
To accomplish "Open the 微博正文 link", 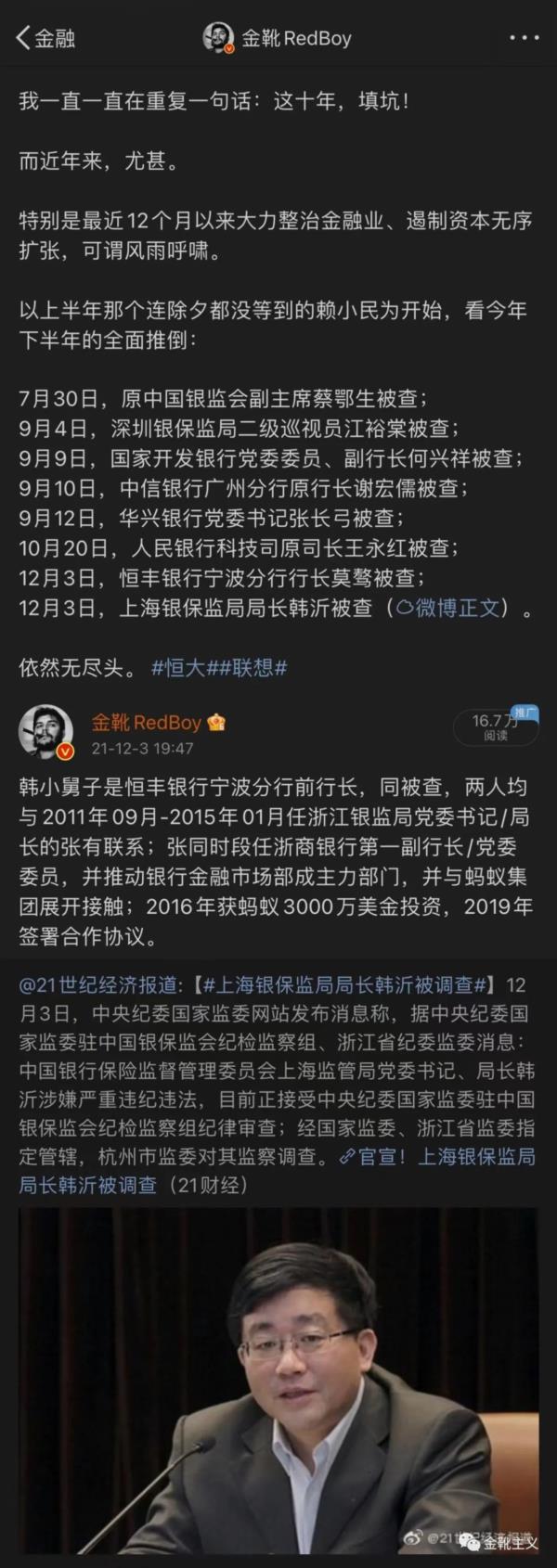I will tap(451, 608).
